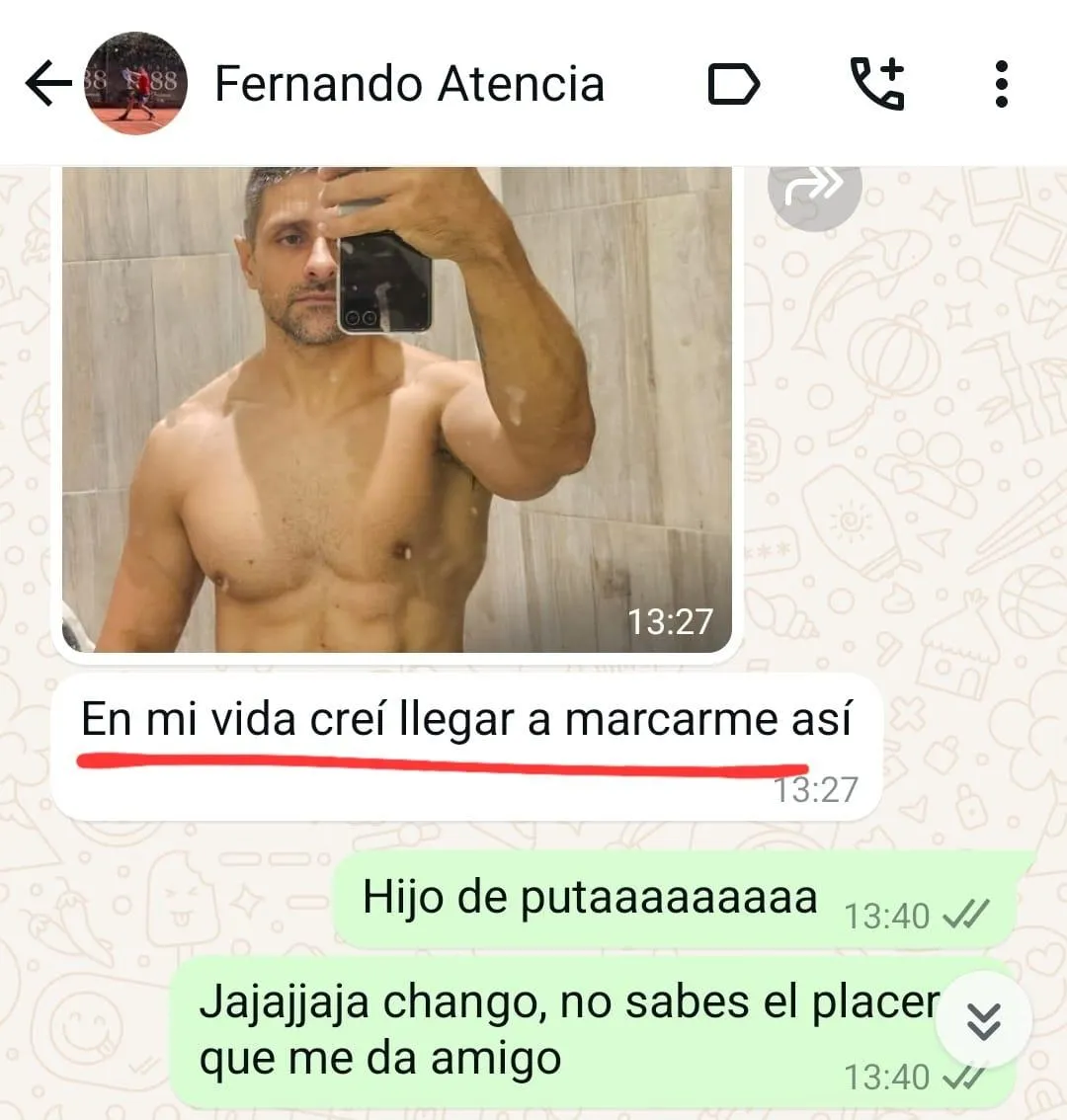Jump to latest messages with down arrows

point(983,1019)
